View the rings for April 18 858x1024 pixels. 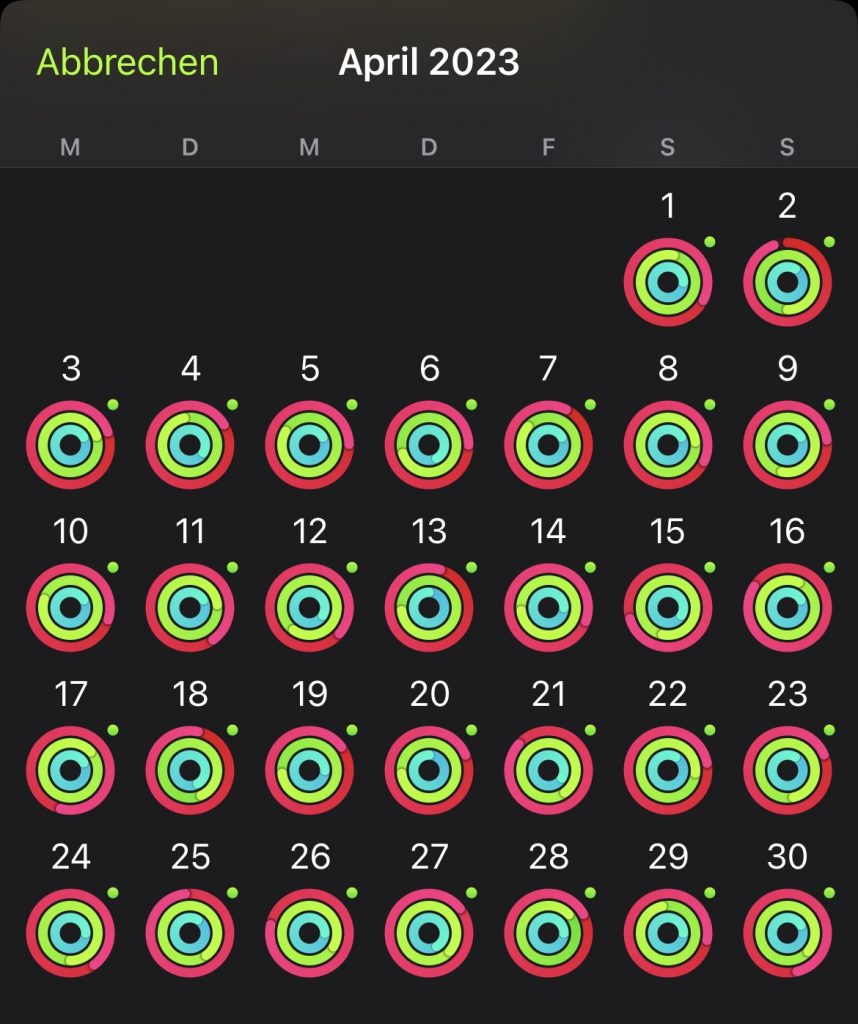[x=190, y=771]
